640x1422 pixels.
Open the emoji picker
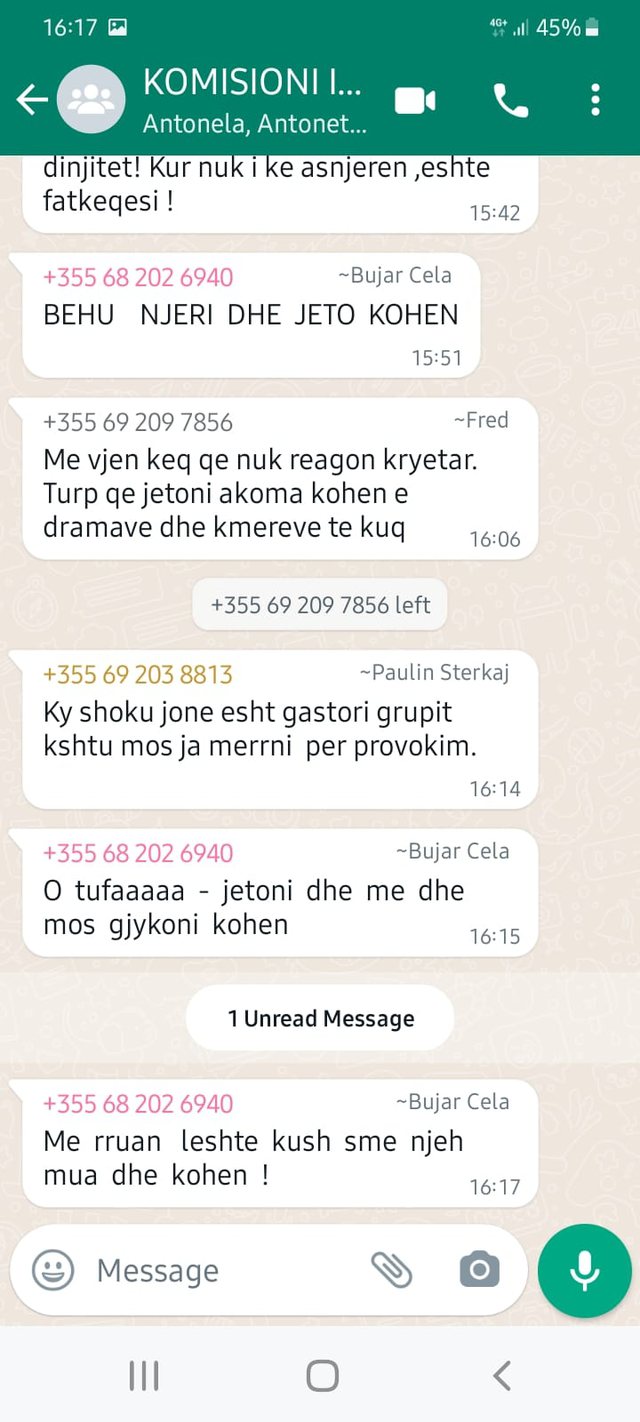point(53,1270)
